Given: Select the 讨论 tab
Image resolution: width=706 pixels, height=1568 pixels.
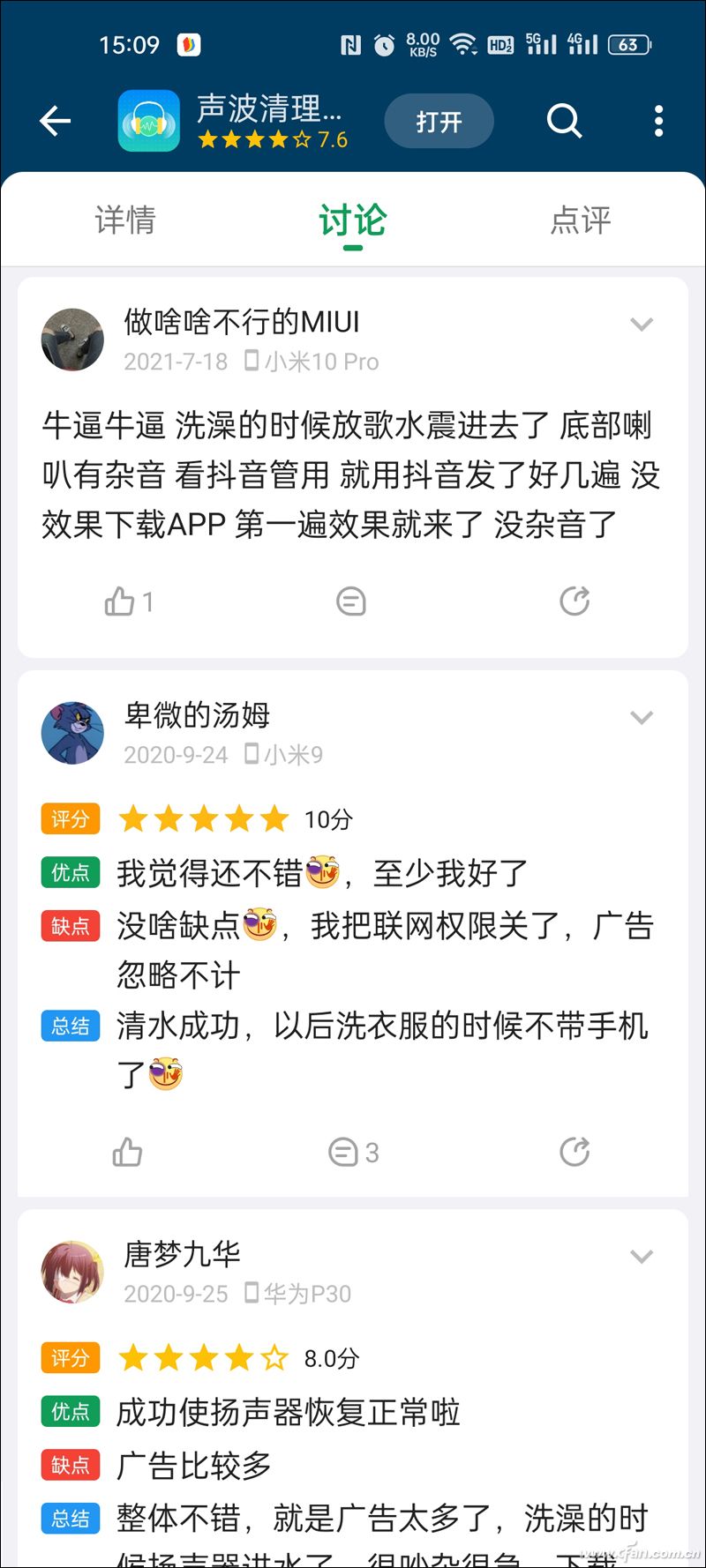Looking at the screenshot, I should [353, 220].
